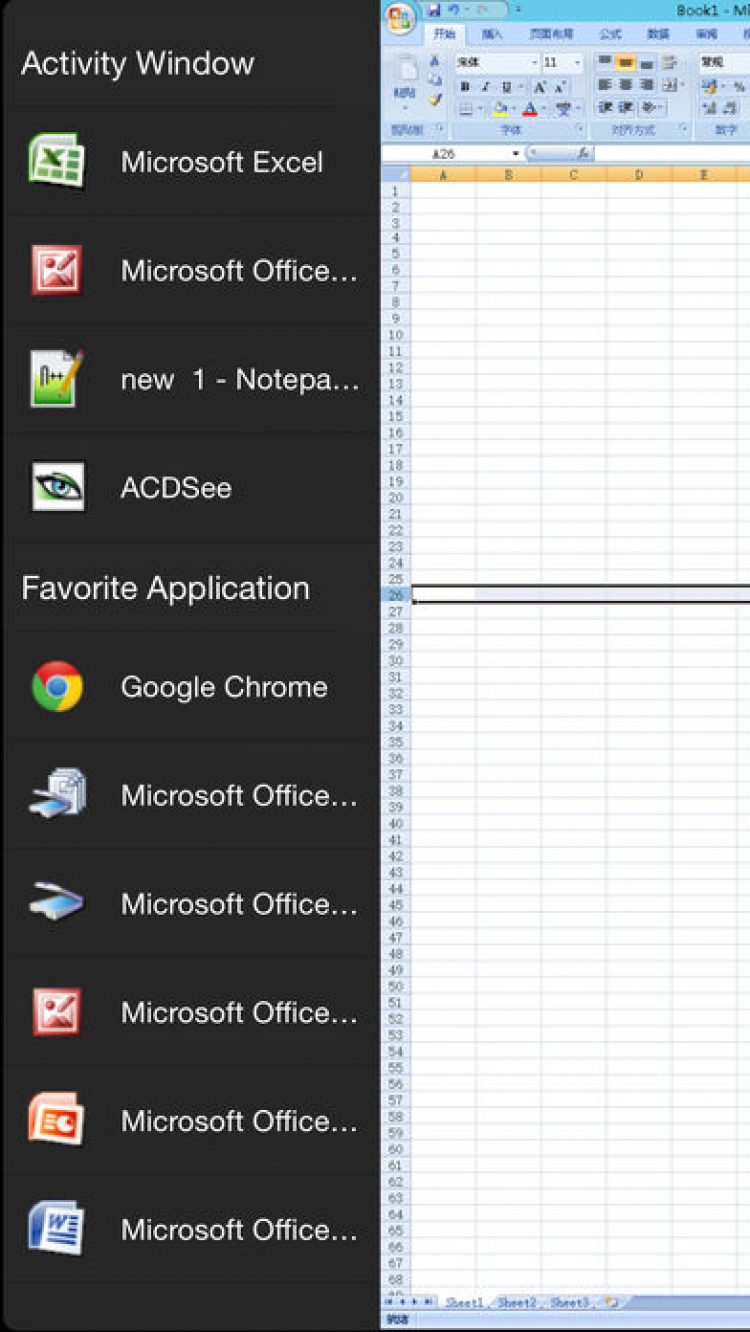Apply bold with the B button
Viewport: 750px width, 1332px height.
point(465,87)
